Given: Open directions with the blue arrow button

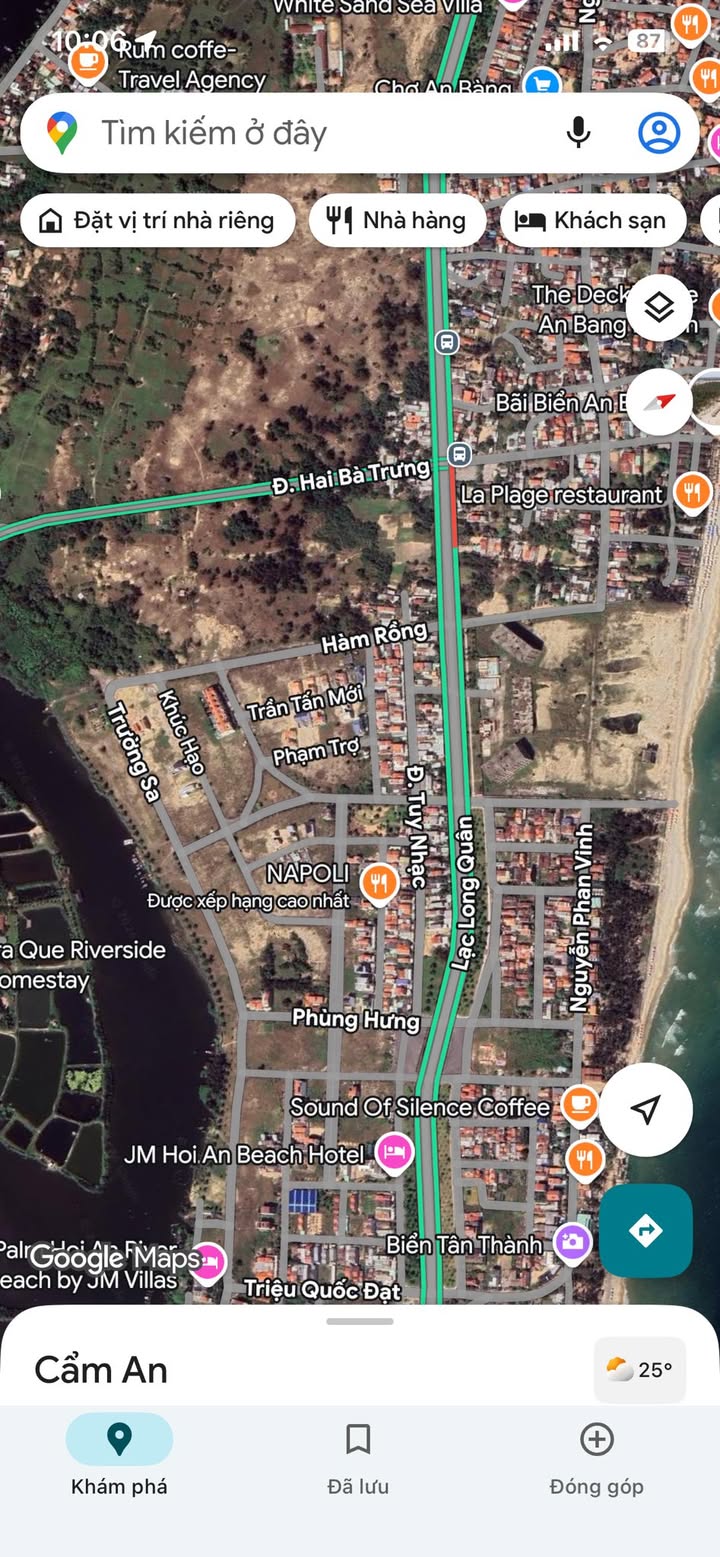Looking at the screenshot, I should [646, 1231].
